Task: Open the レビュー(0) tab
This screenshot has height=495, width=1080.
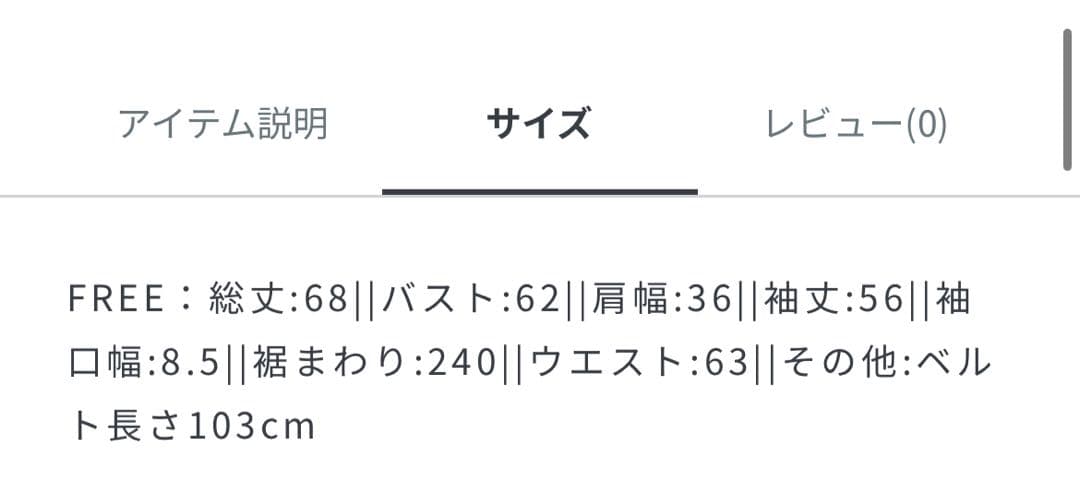Action: tap(856, 125)
